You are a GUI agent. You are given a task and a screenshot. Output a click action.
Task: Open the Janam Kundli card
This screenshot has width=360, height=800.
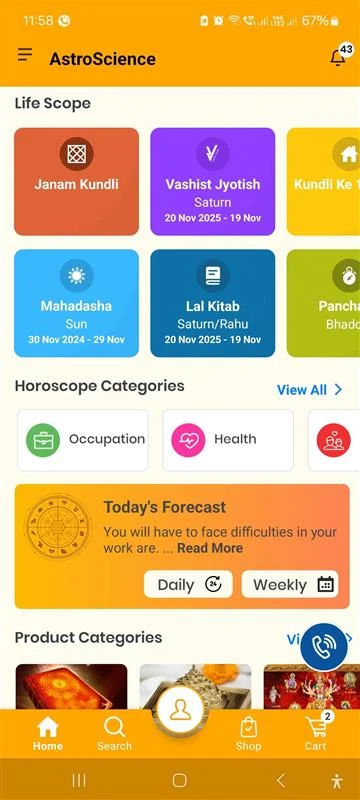coord(76,181)
